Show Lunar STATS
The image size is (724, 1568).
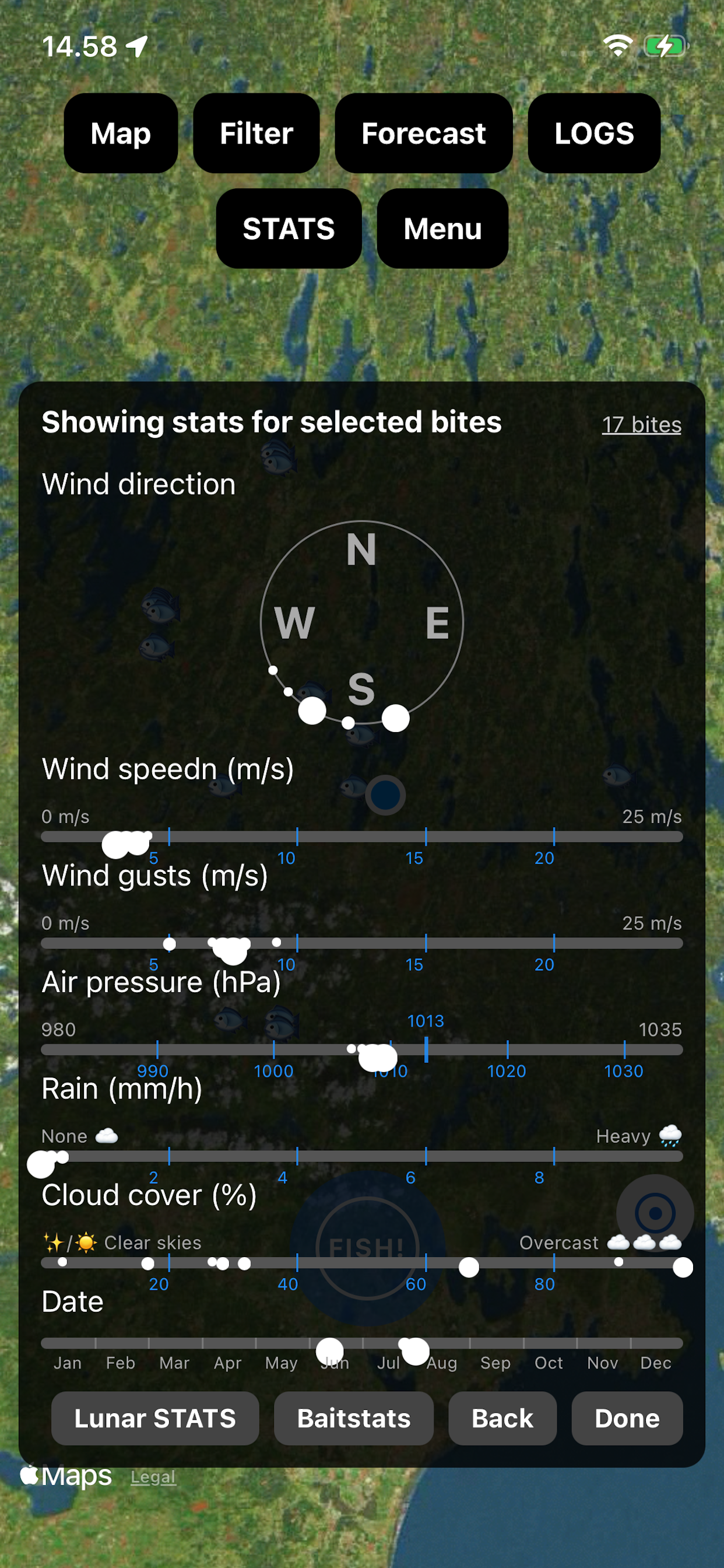155,1418
